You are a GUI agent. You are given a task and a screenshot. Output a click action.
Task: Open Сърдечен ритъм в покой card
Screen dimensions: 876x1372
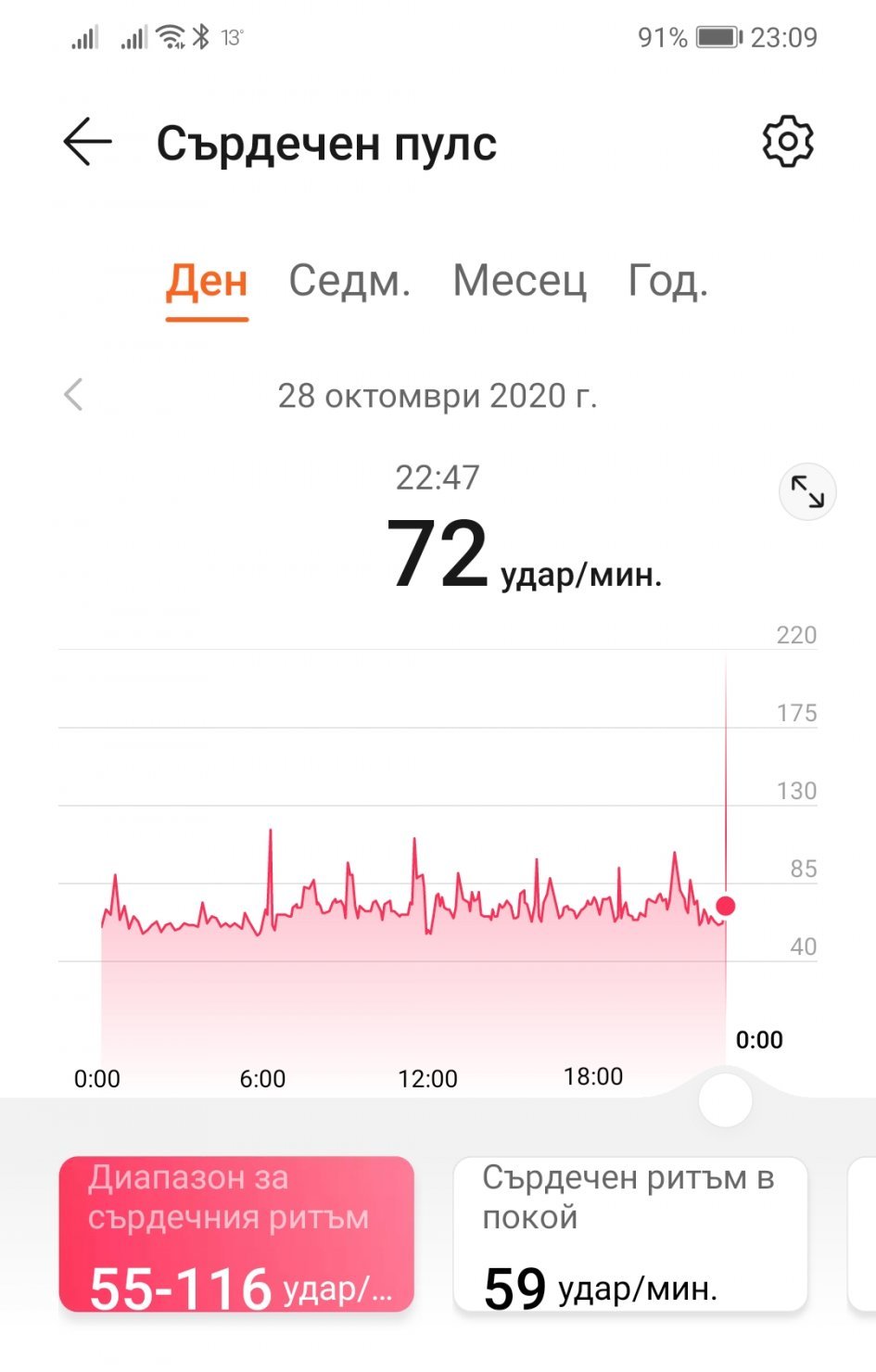pos(630,1233)
